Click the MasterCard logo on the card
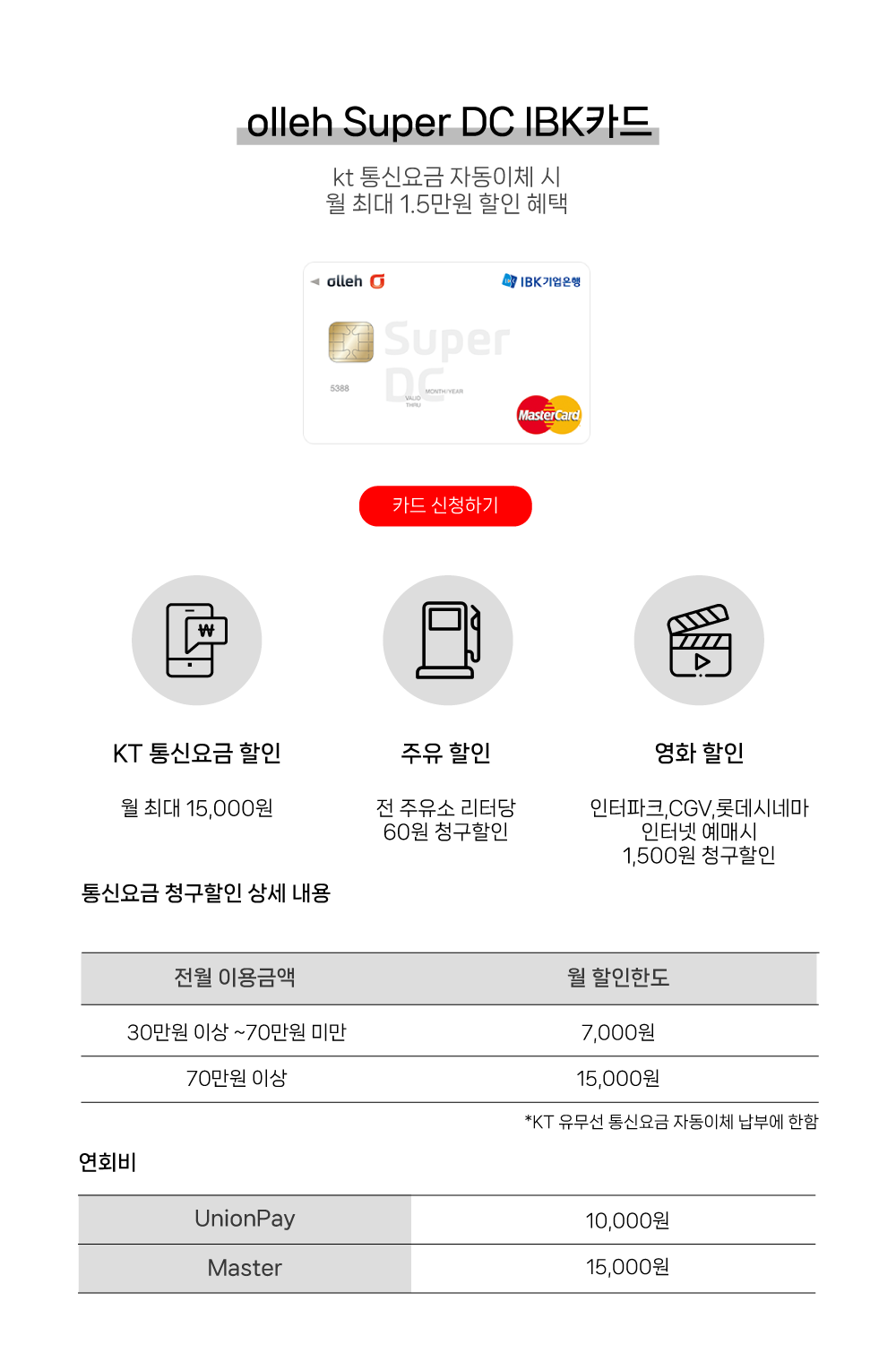This screenshot has height=1353, width=896. (x=549, y=415)
